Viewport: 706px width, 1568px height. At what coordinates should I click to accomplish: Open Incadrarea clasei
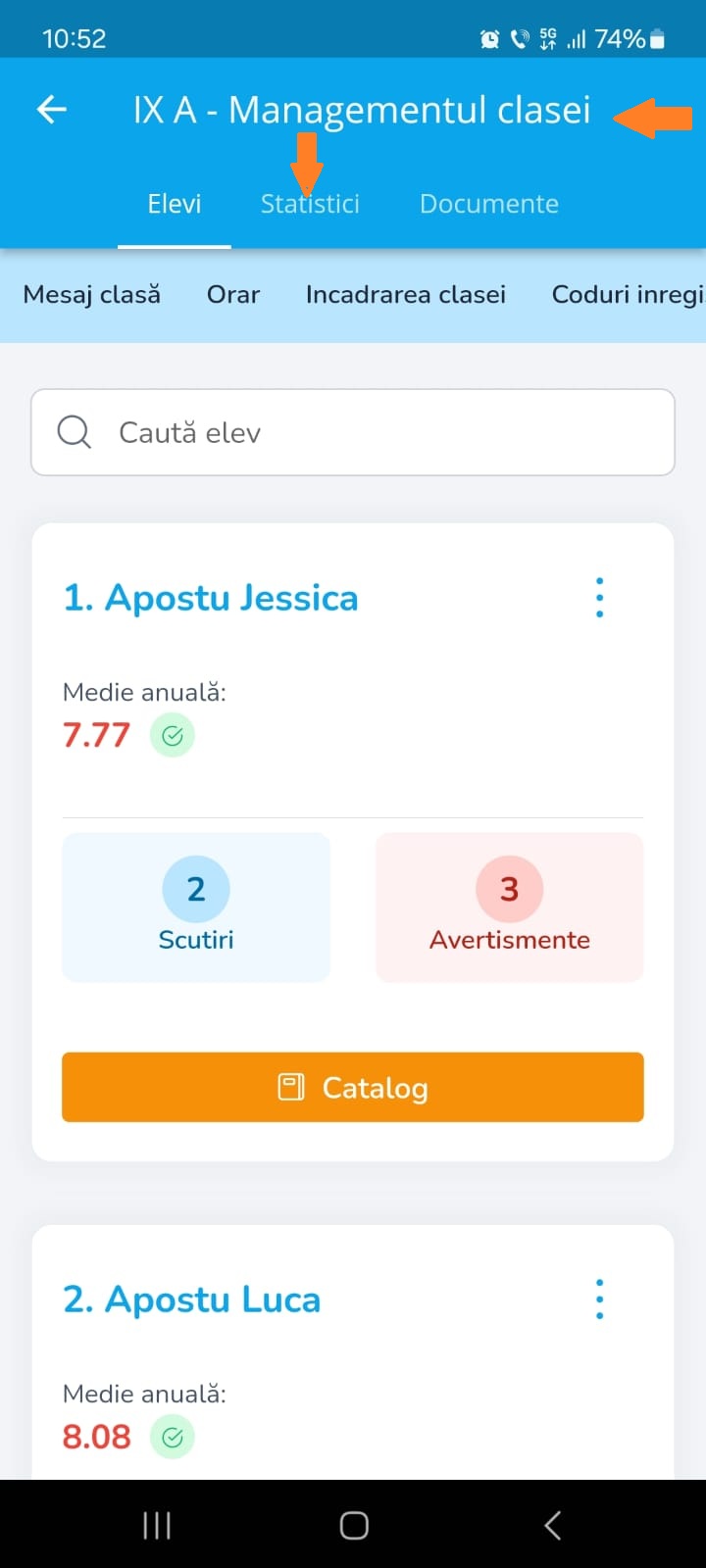tap(406, 294)
